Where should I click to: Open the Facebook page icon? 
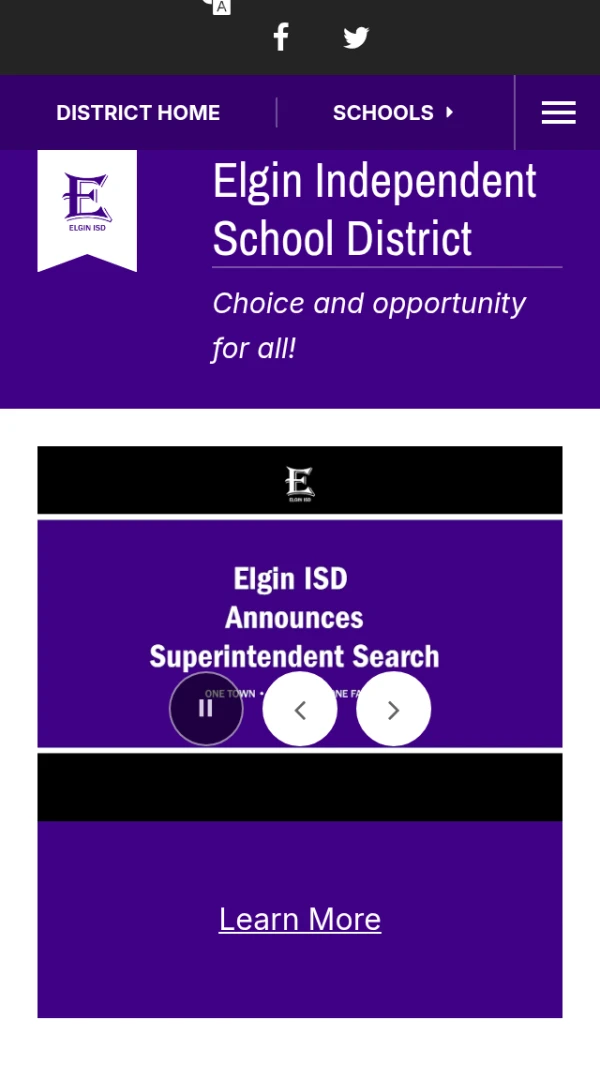point(281,37)
